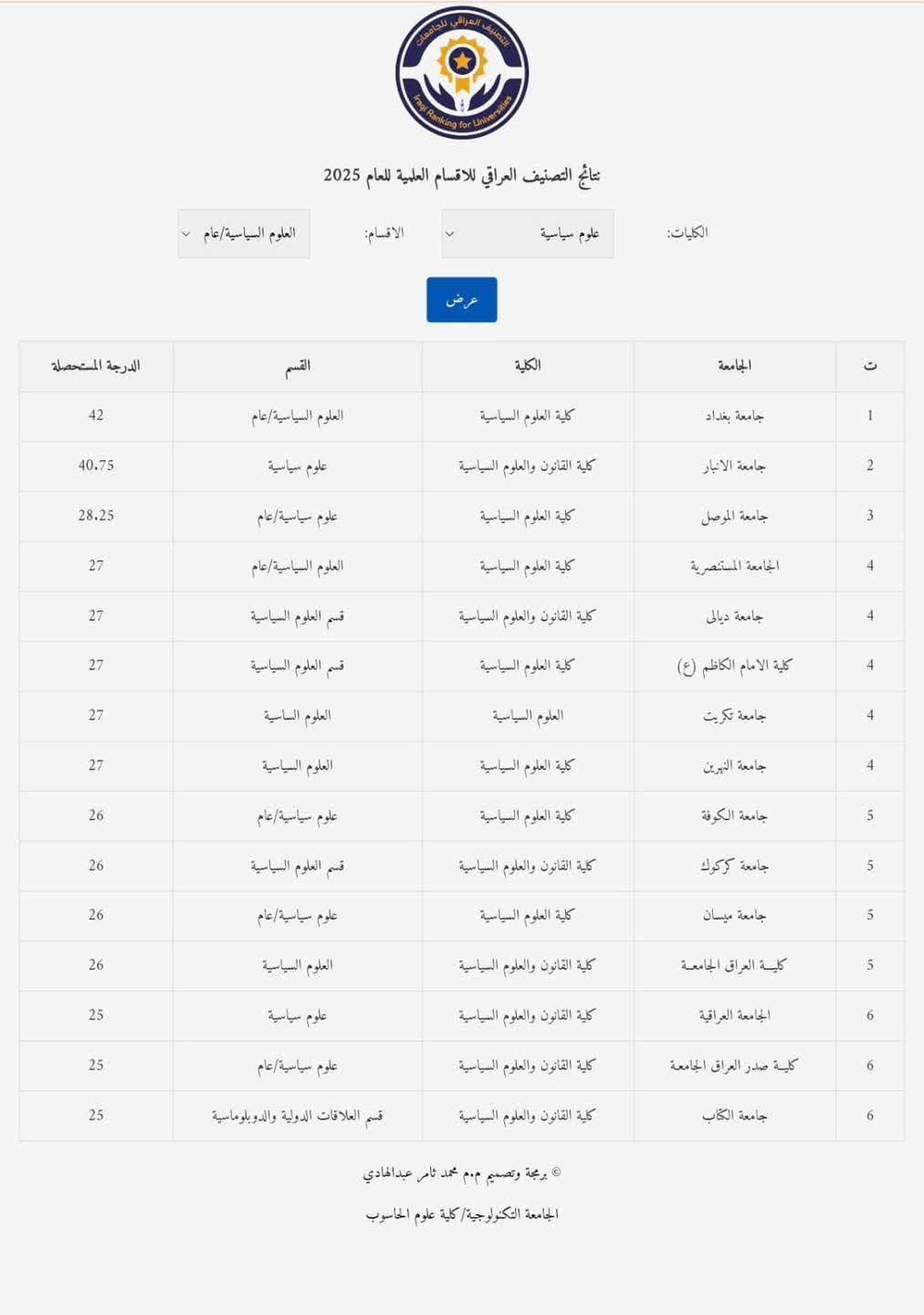924x1315 pixels.
Task: Click the designer credit محمد ثامر عبدالهادي
Action: click(461, 1173)
